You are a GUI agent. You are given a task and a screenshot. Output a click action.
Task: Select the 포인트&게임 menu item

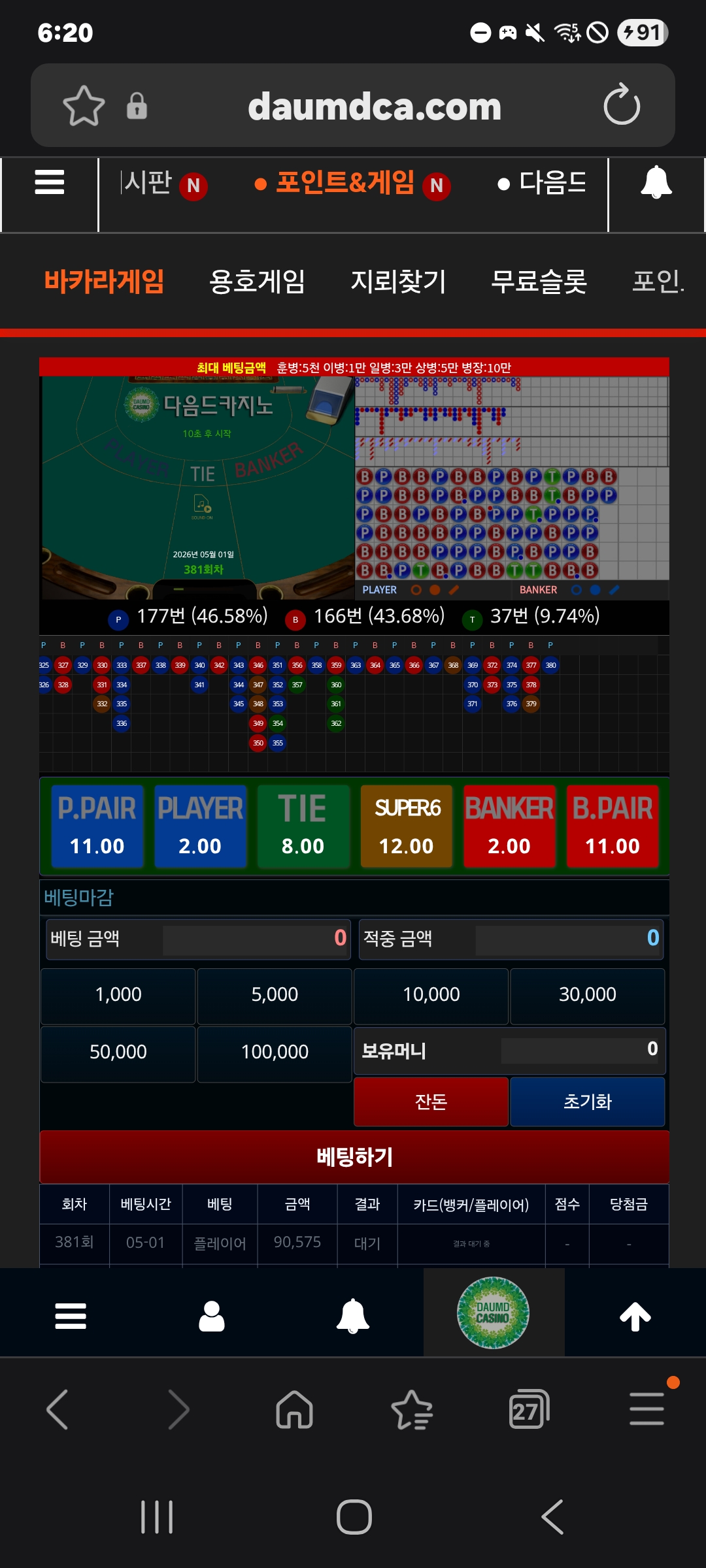point(345,183)
